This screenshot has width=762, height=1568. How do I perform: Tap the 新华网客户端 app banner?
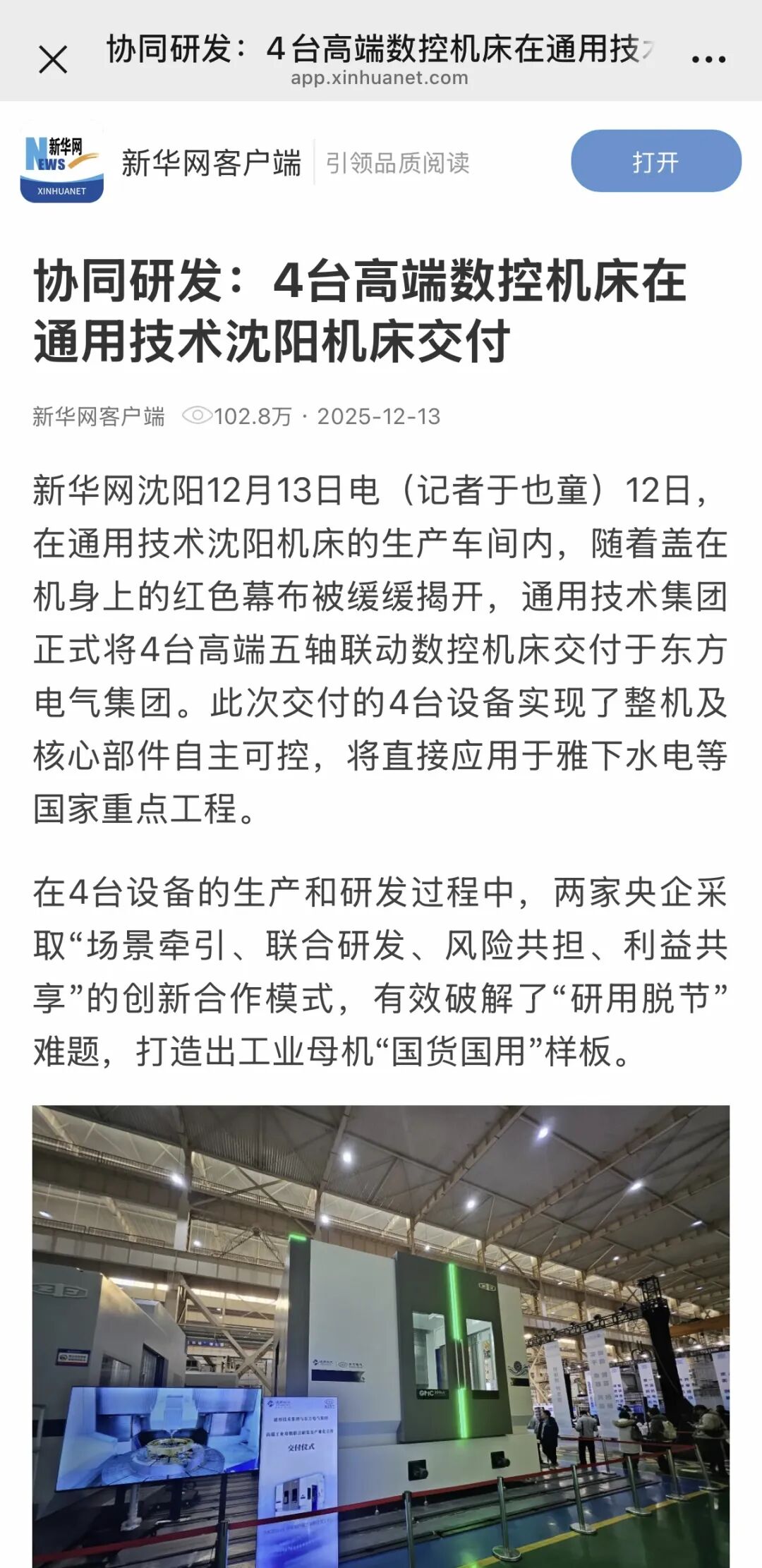point(210,162)
